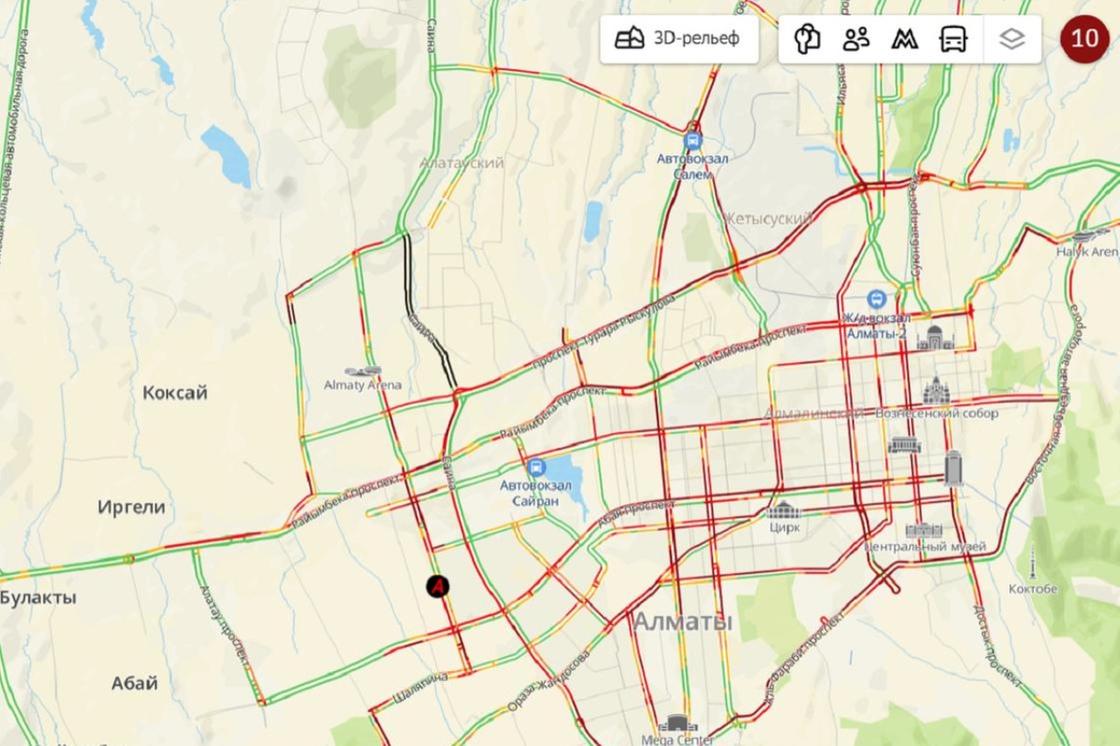
Task: Open the Автовокзал Сайран marker
Action: [x=536, y=467]
